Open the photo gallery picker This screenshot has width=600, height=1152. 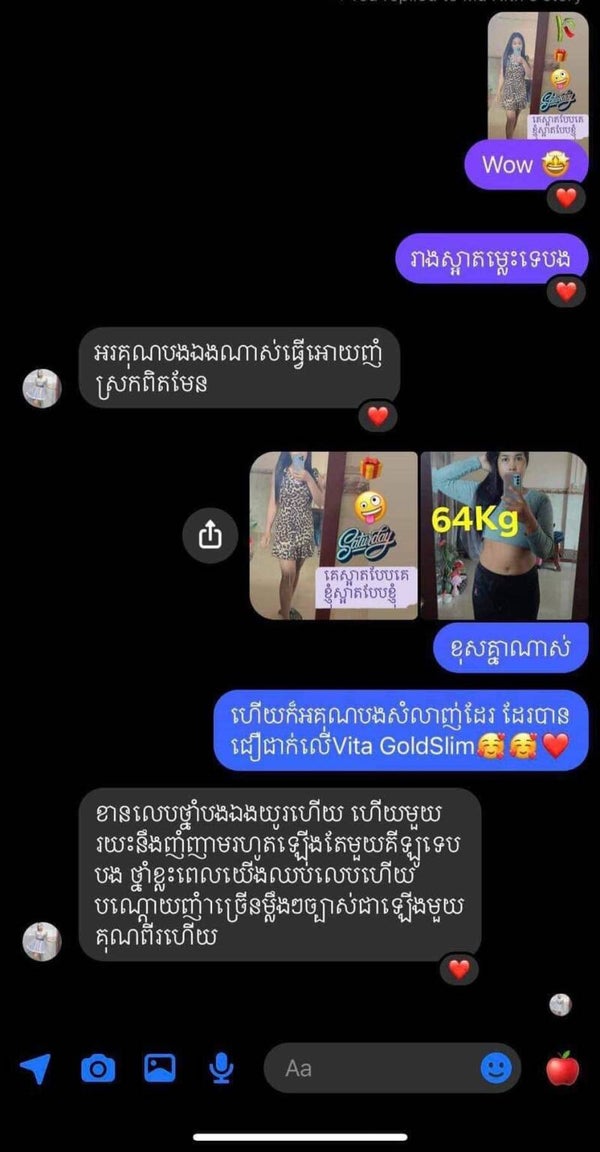point(159,1069)
